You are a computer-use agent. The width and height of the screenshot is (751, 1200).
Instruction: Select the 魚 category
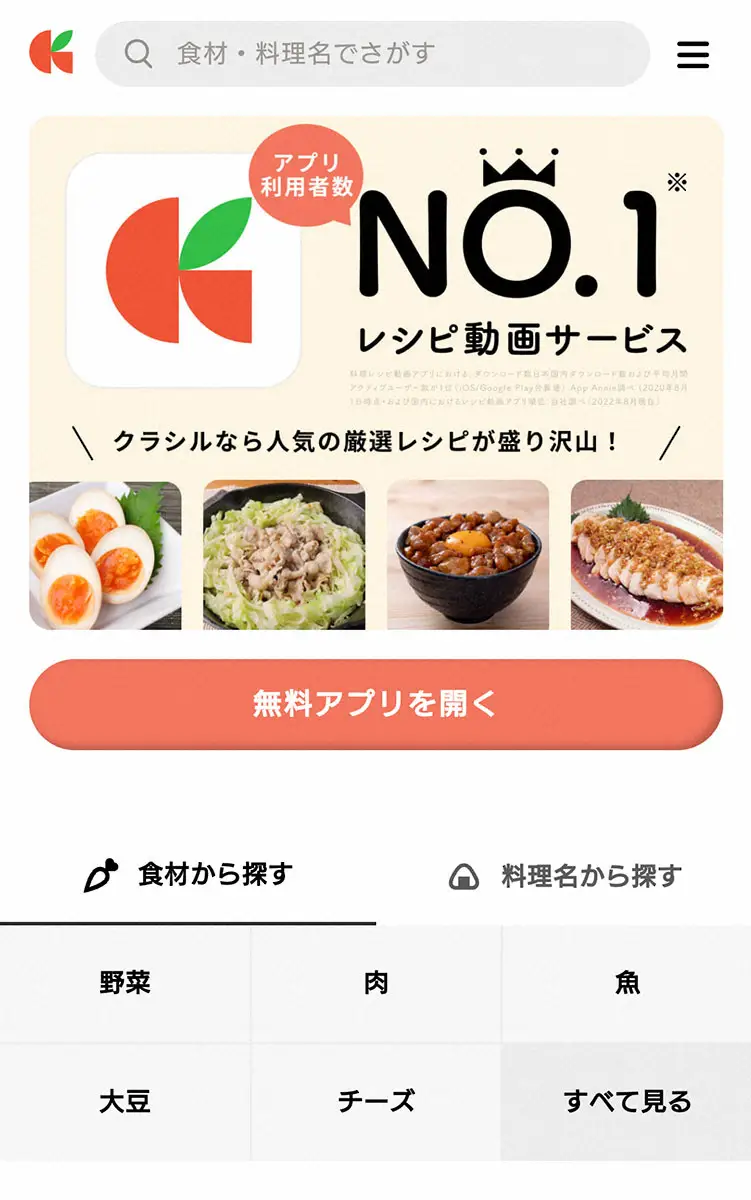627,983
